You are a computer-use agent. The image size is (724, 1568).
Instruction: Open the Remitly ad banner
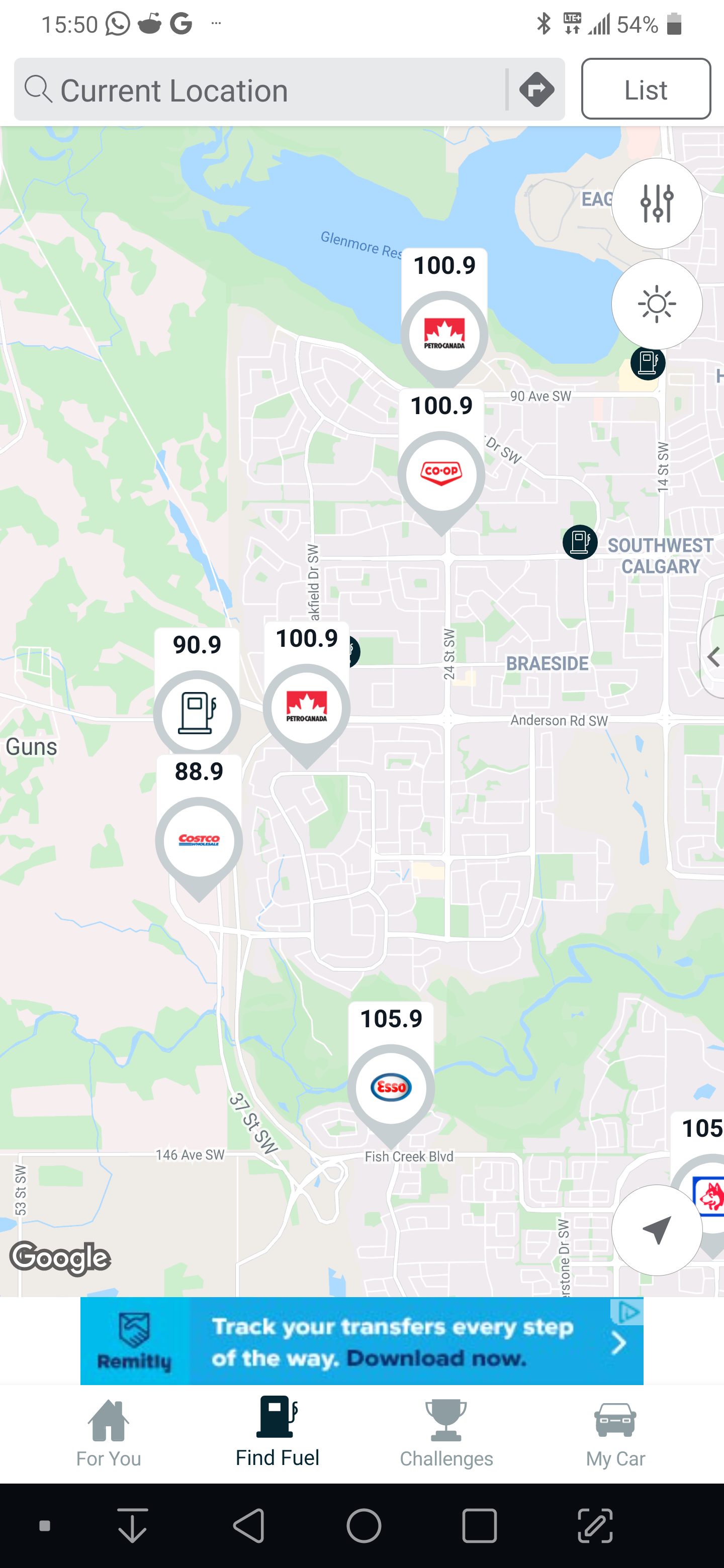point(361,1341)
